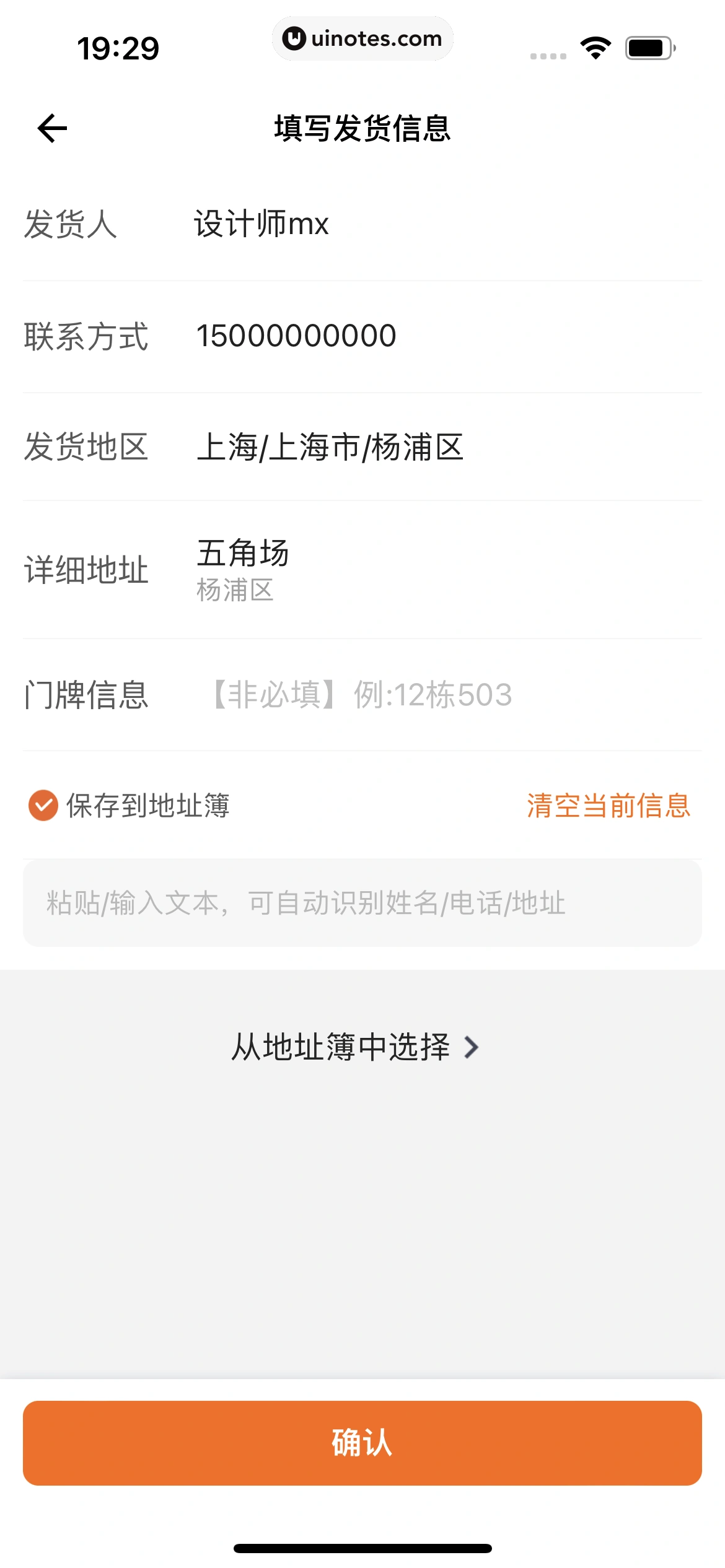Uncheck the save-to-address-book option
This screenshot has width=725, height=1568.
point(41,806)
